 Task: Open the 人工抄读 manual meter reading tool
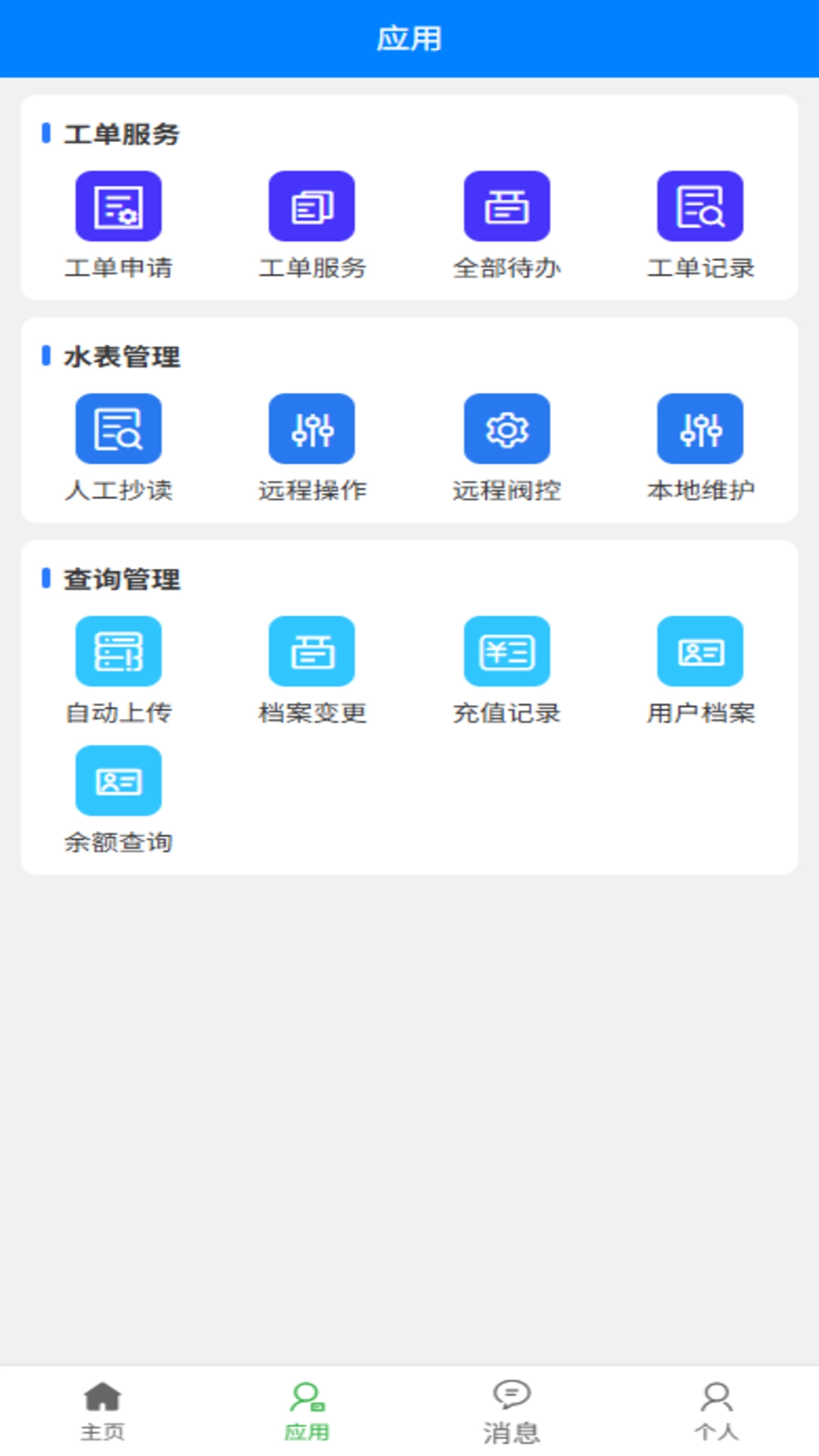tap(118, 428)
